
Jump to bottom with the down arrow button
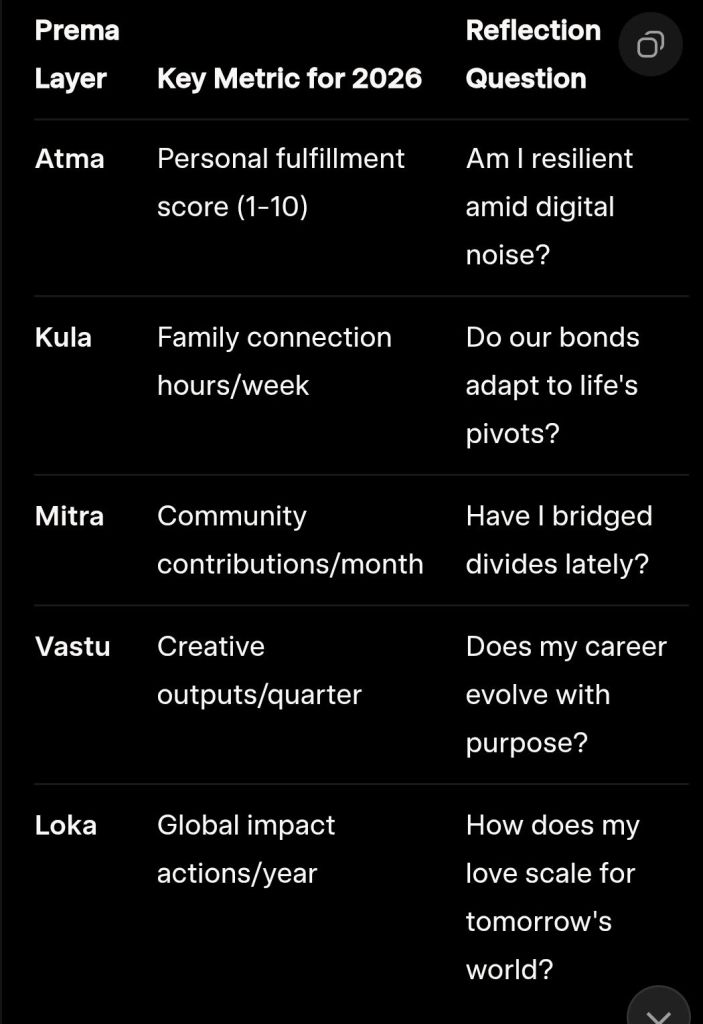pyautogui.click(x=658, y=1008)
